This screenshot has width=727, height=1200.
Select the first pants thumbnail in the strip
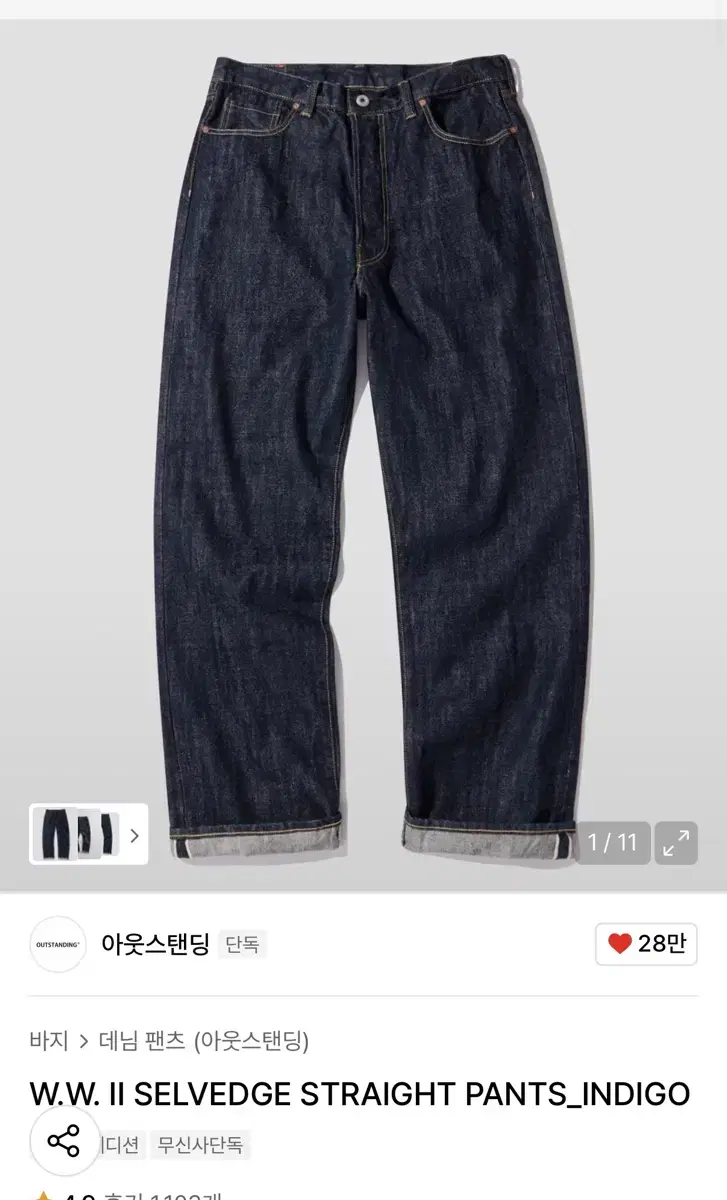(x=57, y=832)
